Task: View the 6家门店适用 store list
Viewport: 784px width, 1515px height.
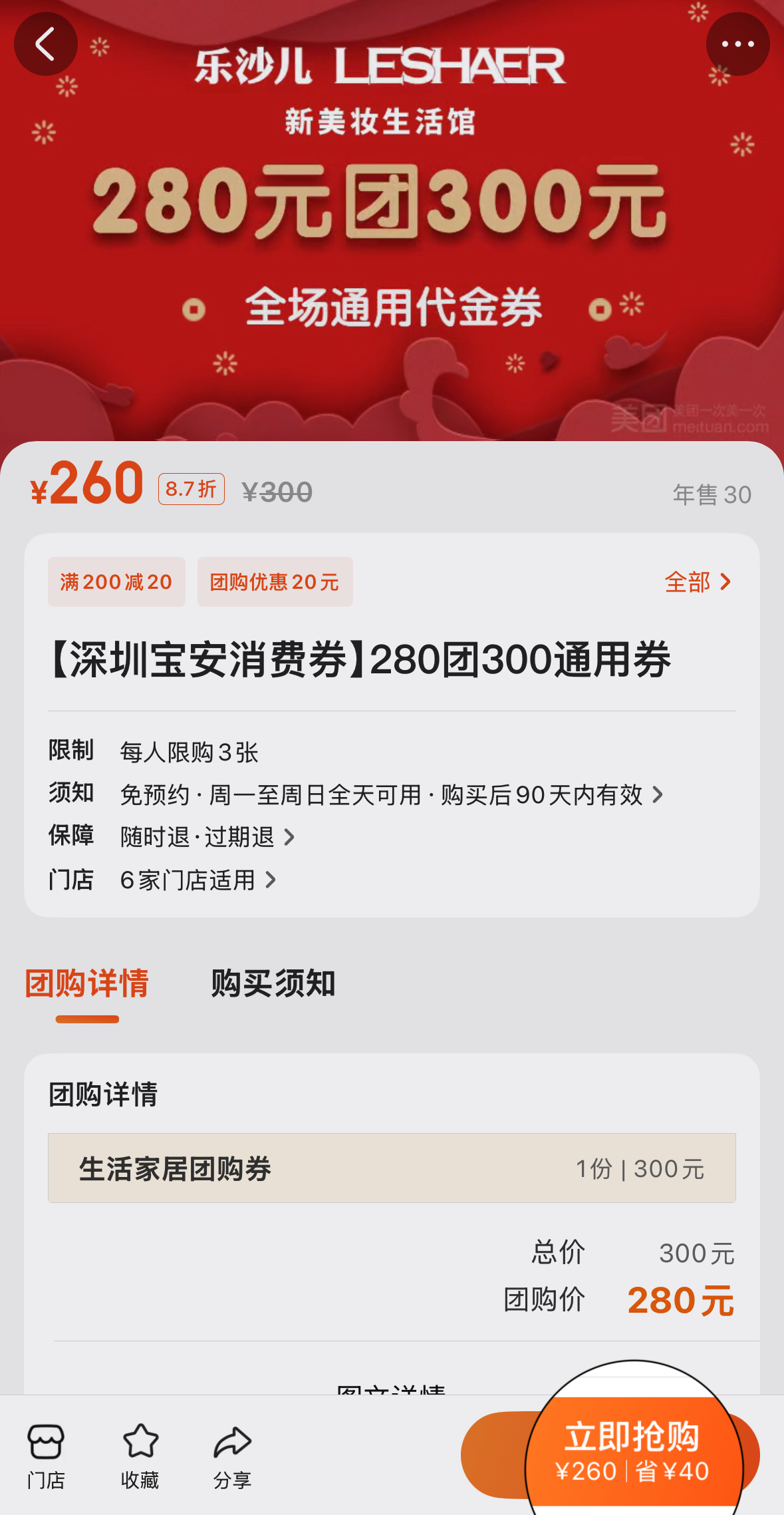Action: [x=197, y=880]
